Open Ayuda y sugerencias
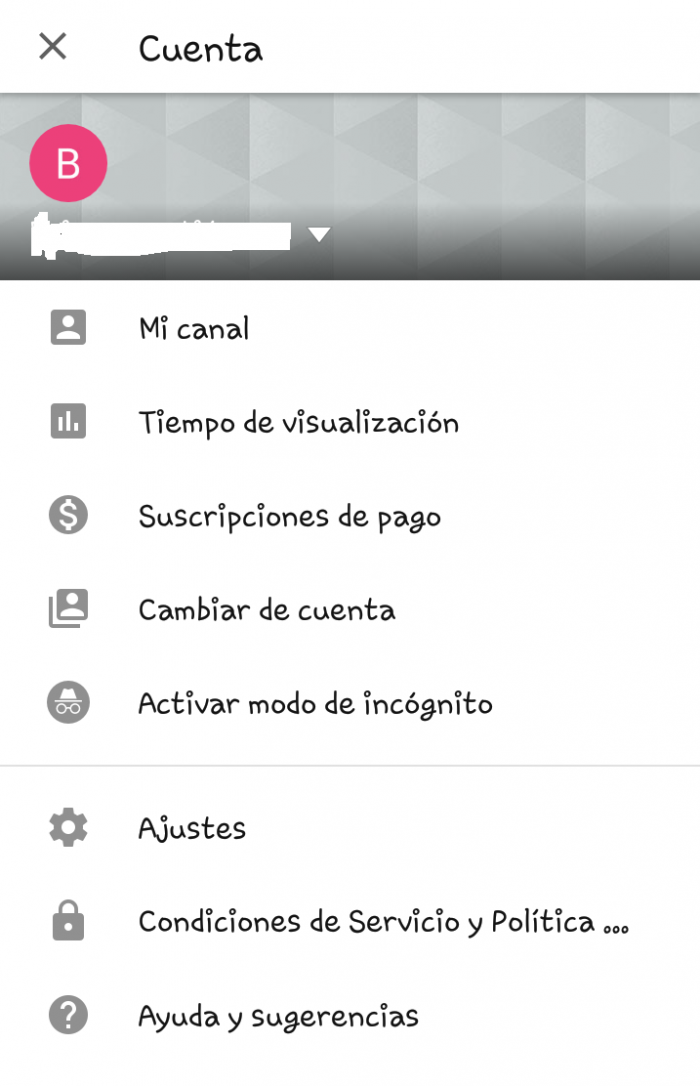The height and width of the screenshot is (1086, 700). pyautogui.click(x=278, y=1016)
